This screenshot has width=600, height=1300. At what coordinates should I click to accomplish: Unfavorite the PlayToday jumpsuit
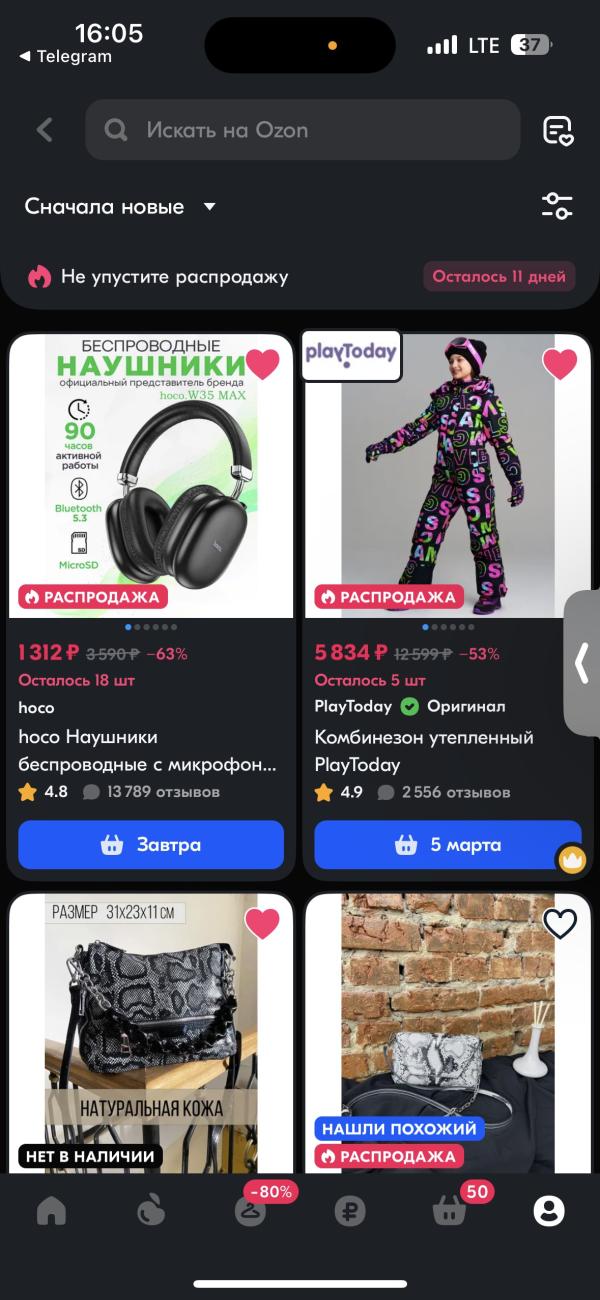tap(560, 364)
